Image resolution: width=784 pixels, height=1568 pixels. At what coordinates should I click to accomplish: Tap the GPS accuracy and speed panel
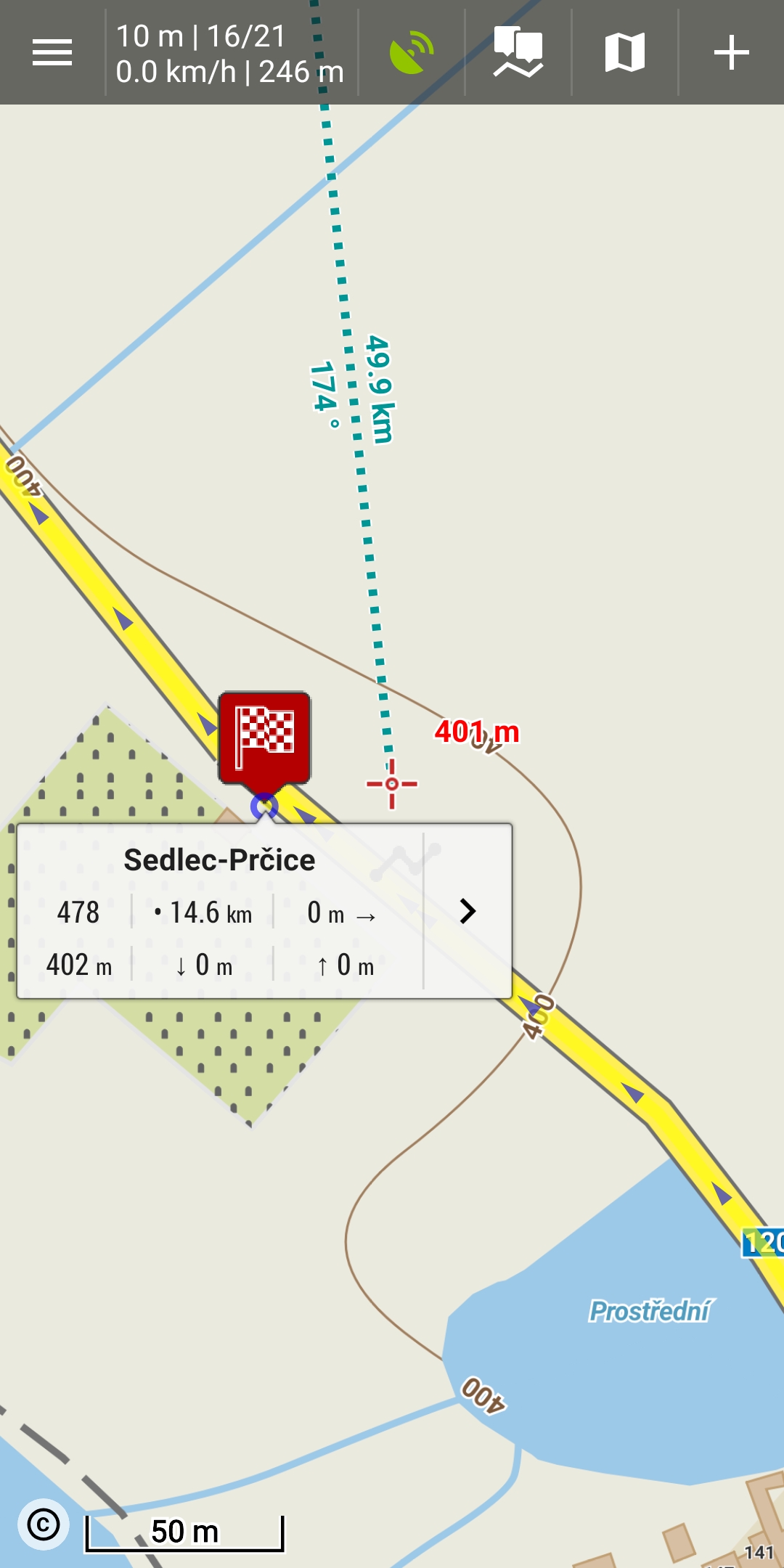[231, 54]
